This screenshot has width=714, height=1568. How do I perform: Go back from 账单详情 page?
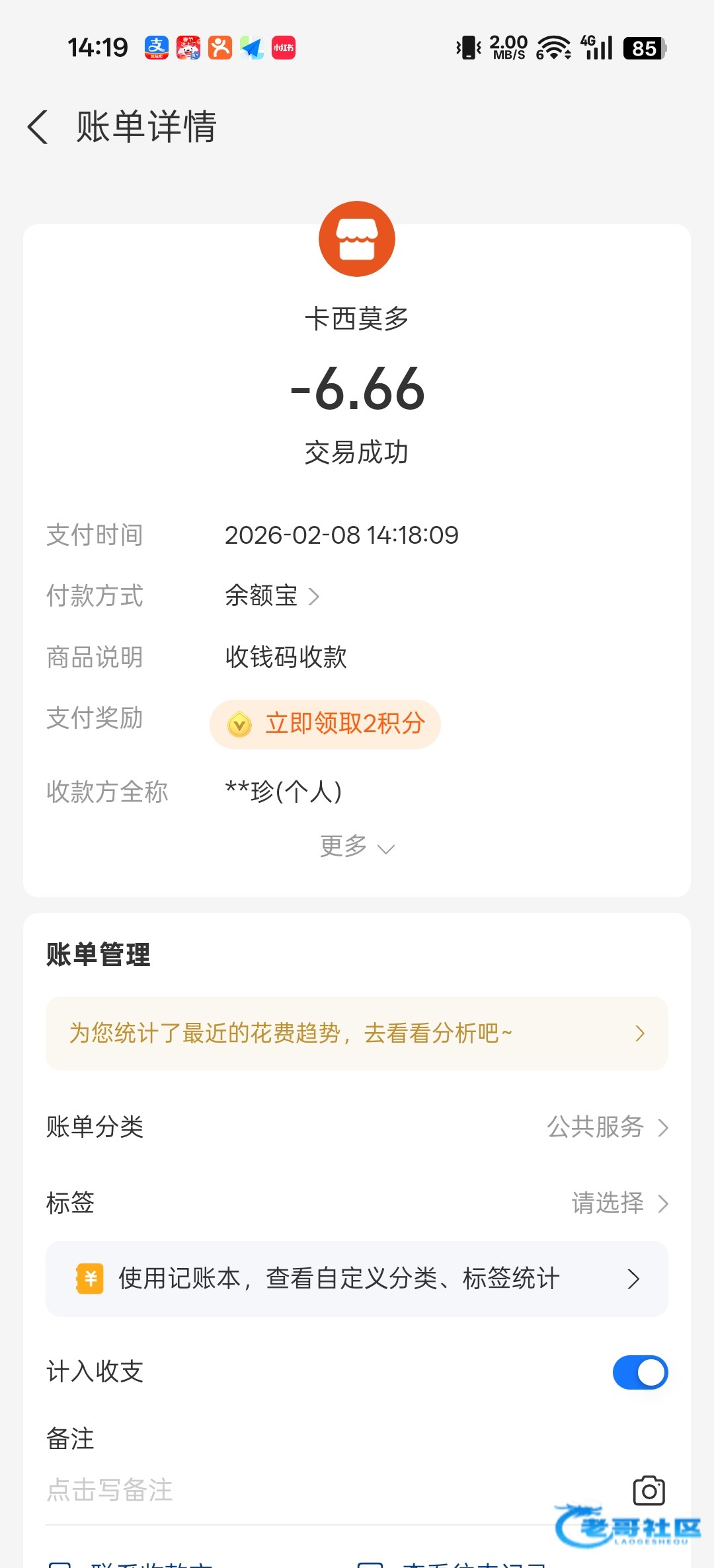tap(38, 127)
